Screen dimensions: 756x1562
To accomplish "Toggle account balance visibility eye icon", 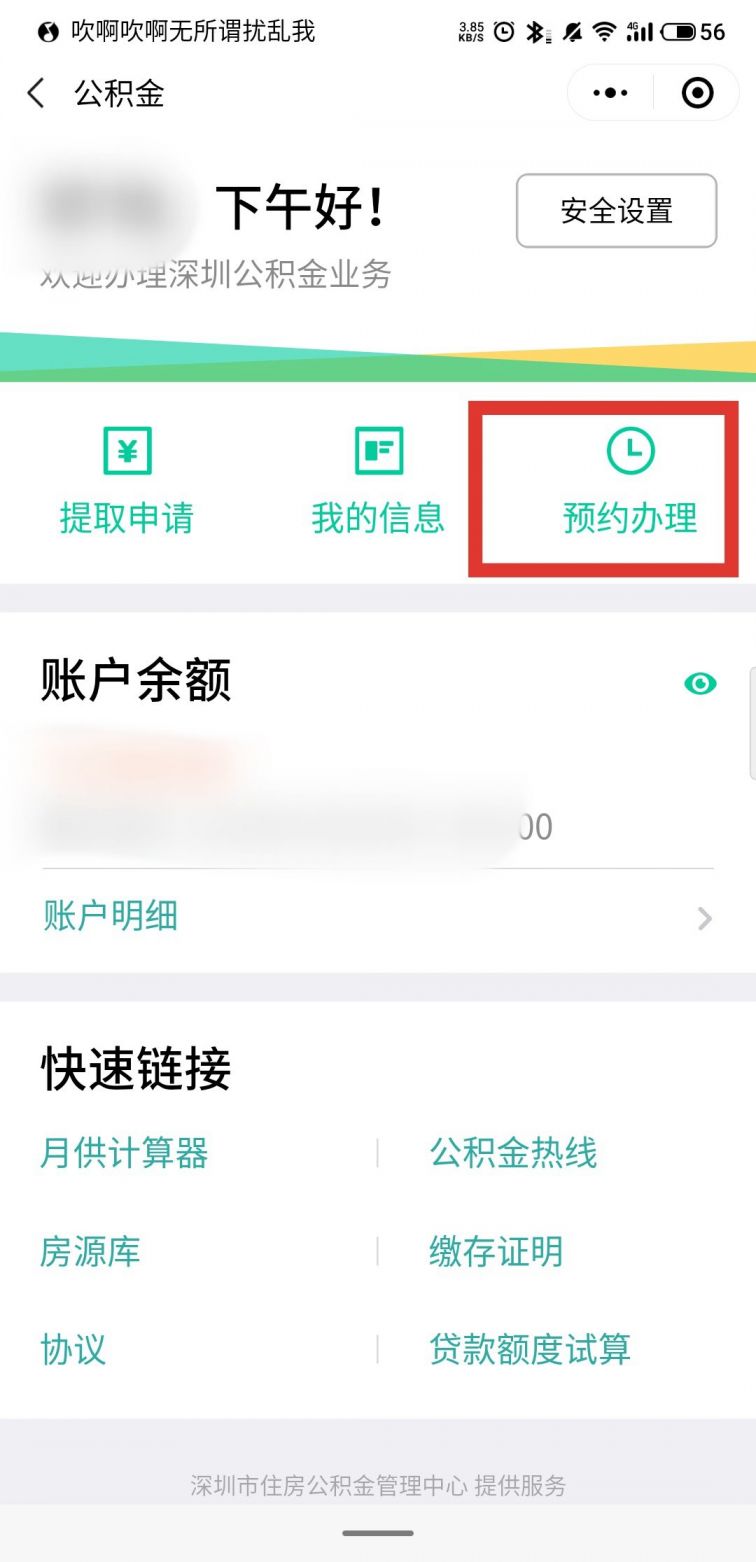I will [x=700, y=683].
